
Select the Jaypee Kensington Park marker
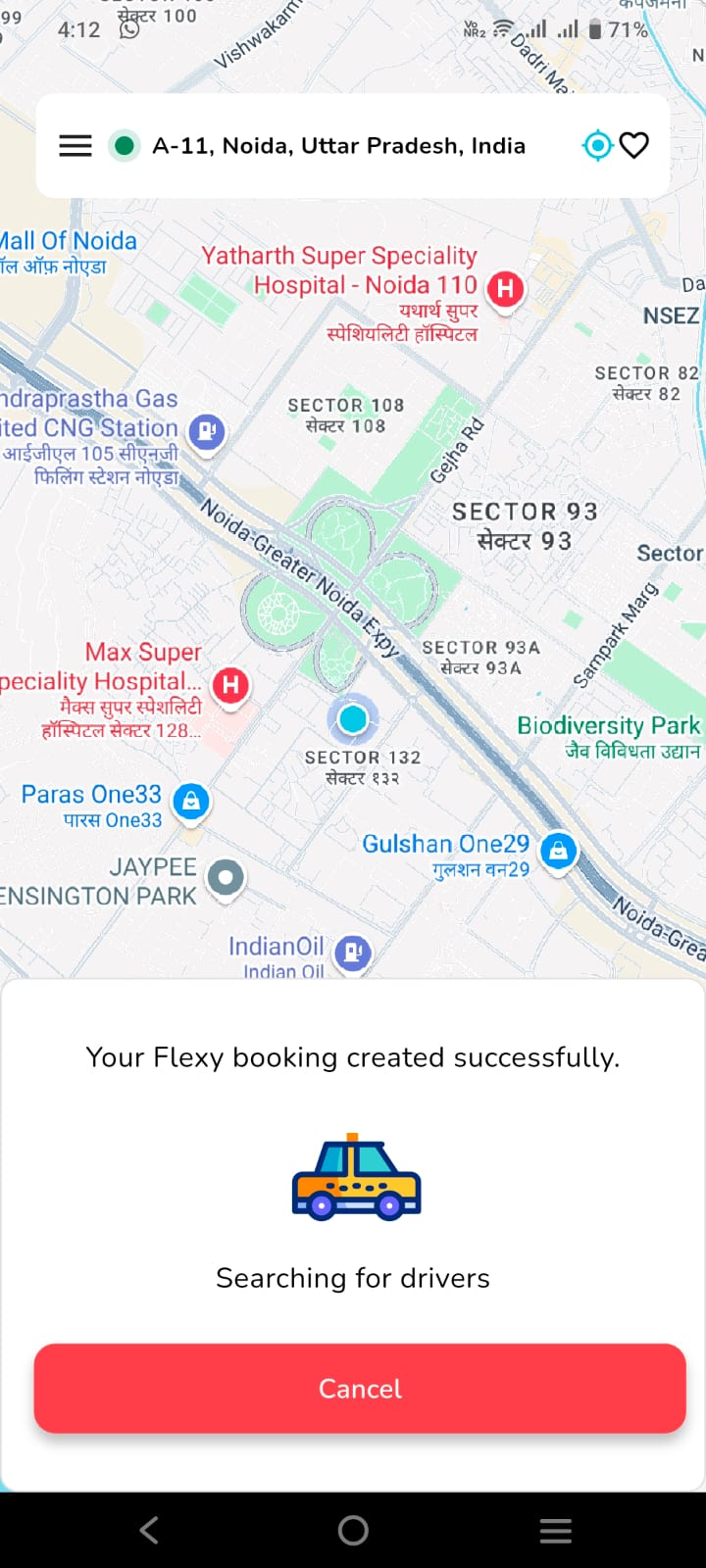pyautogui.click(x=227, y=876)
